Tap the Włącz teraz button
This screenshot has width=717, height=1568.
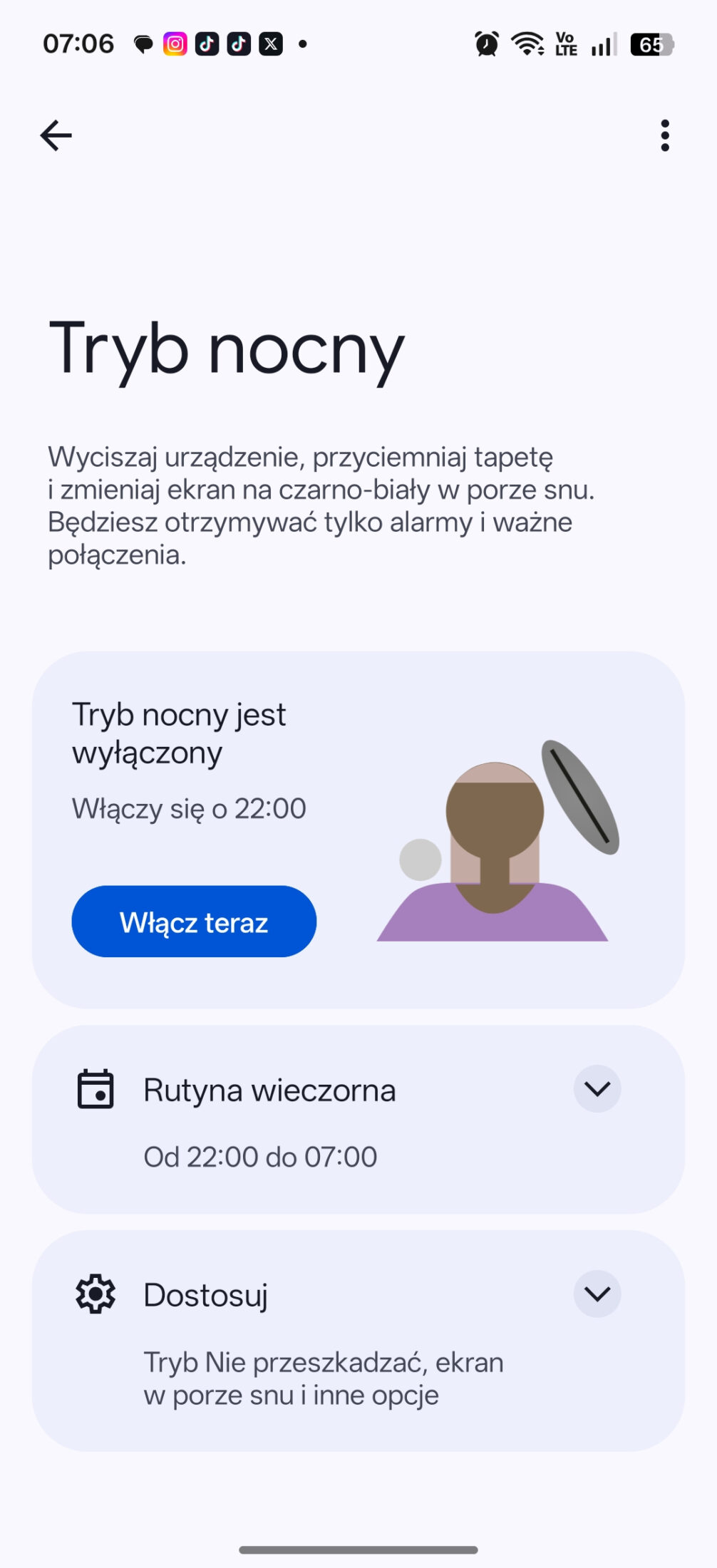[x=194, y=922]
